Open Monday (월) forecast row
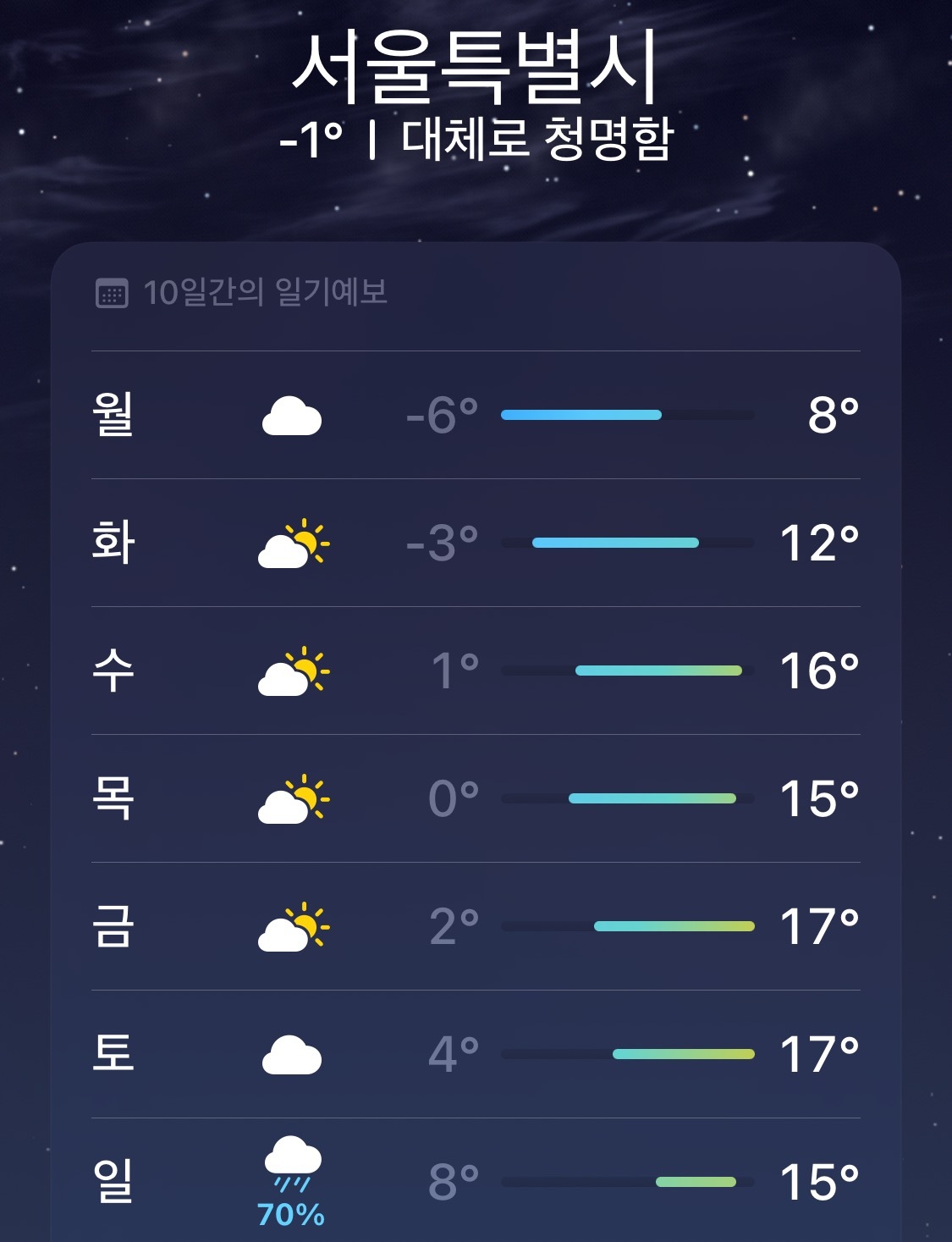 (x=476, y=415)
